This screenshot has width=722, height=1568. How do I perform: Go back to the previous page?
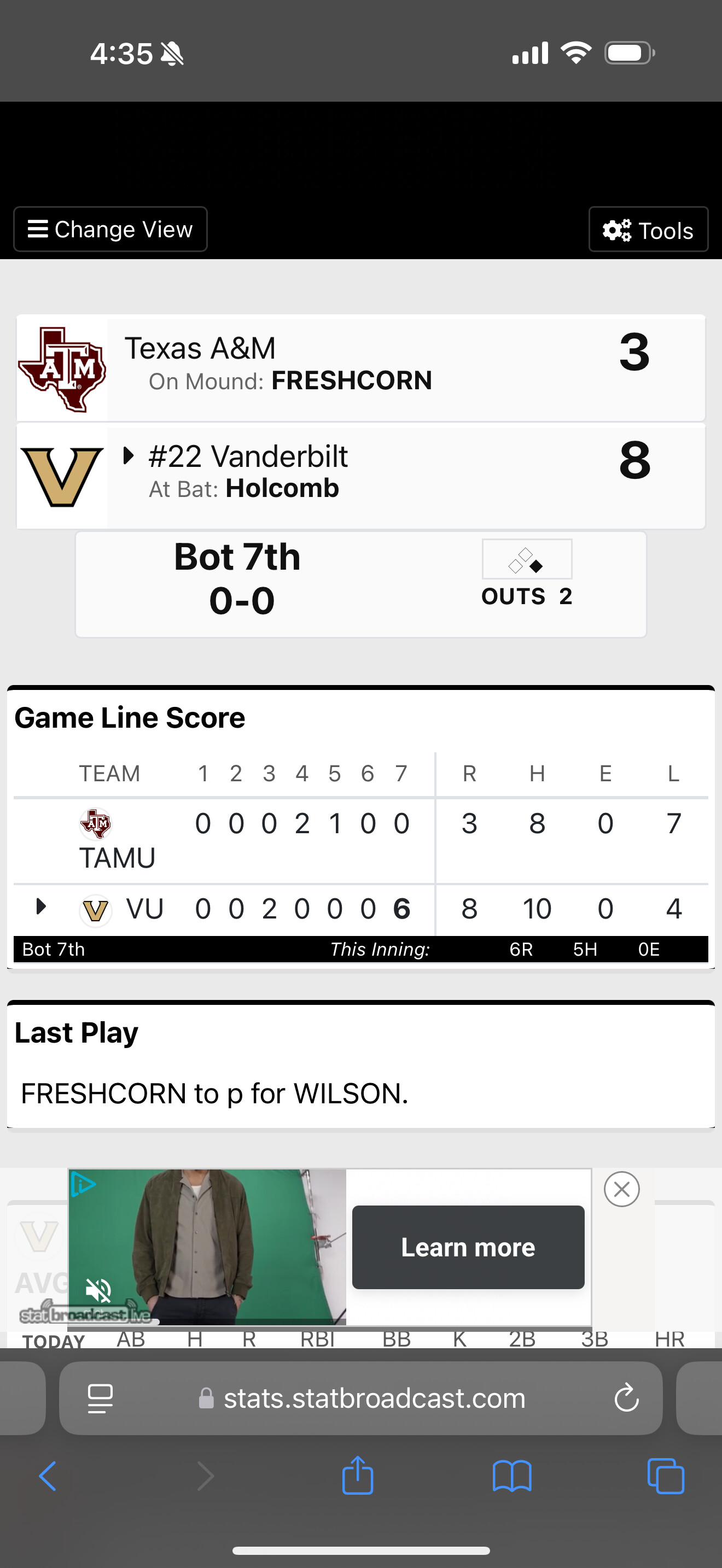tap(48, 1476)
